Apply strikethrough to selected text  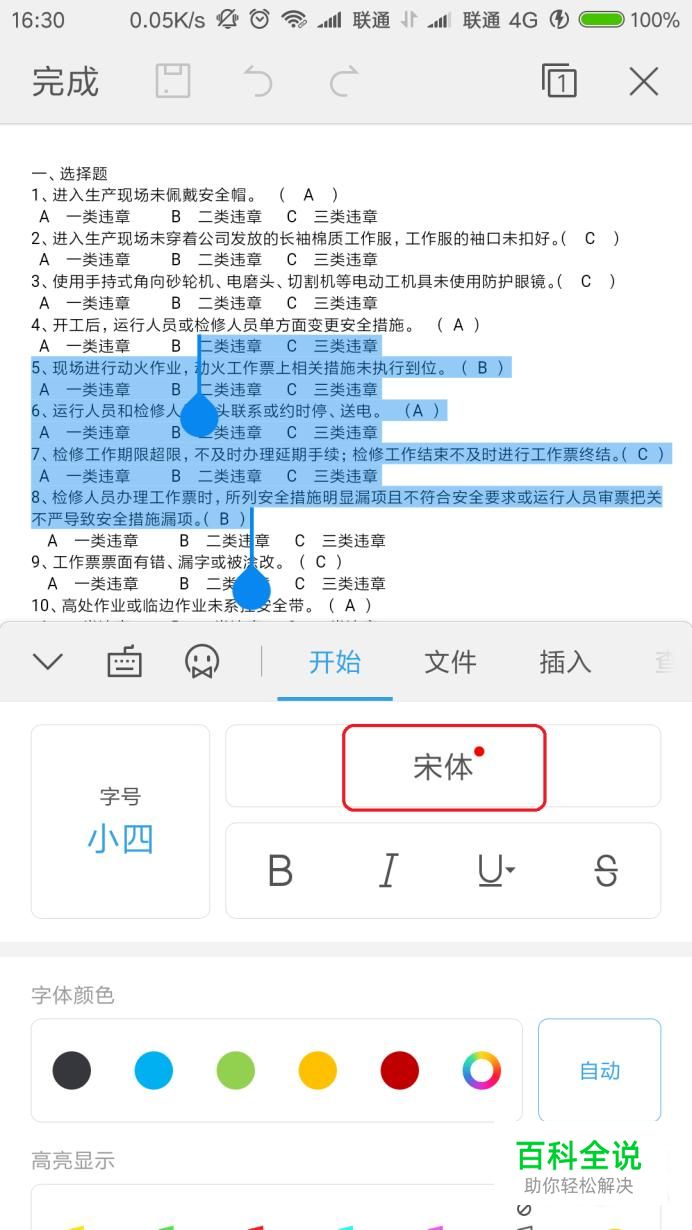[x=606, y=871]
